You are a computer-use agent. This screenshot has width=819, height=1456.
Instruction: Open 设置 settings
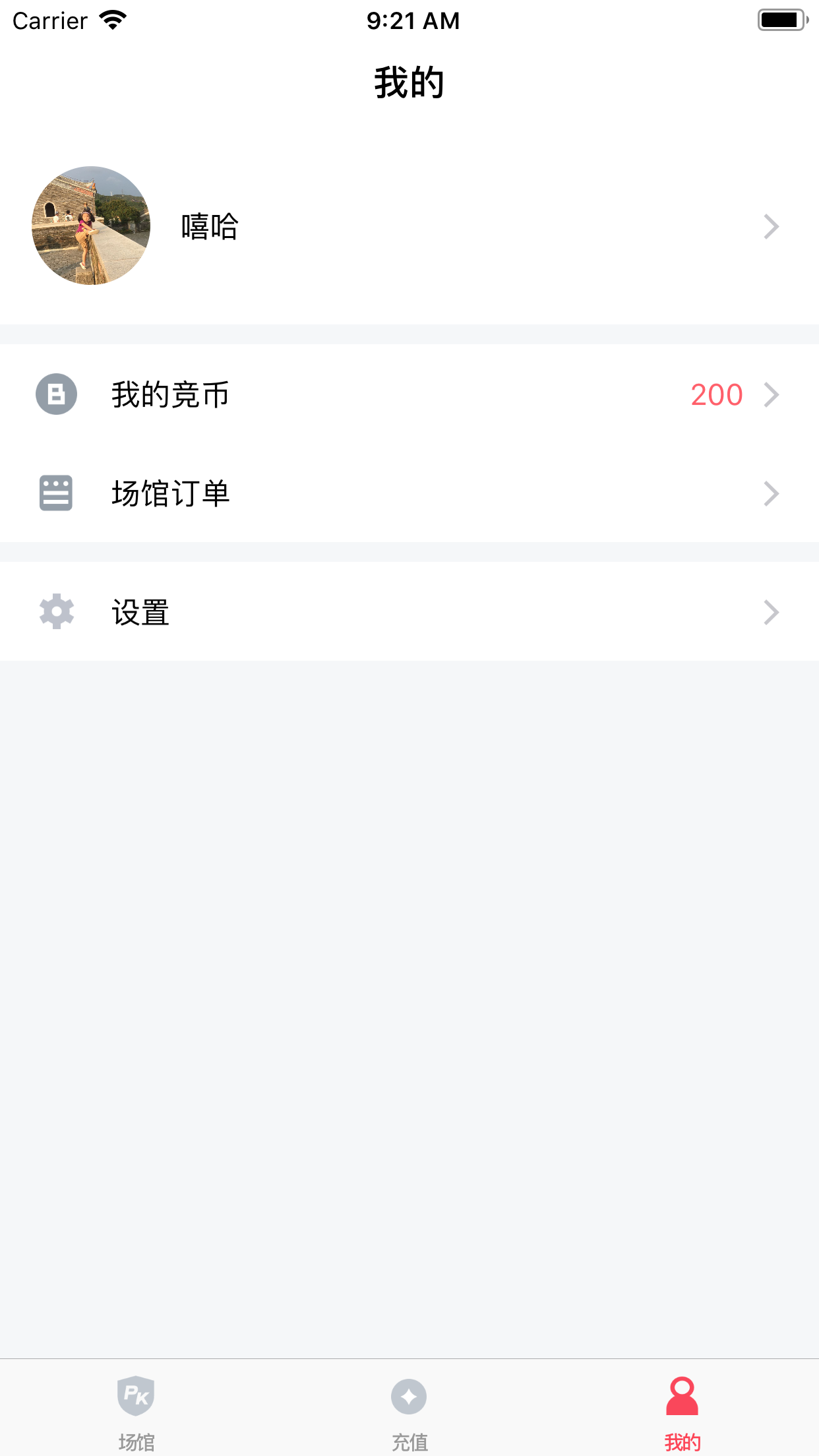click(409, 612)
